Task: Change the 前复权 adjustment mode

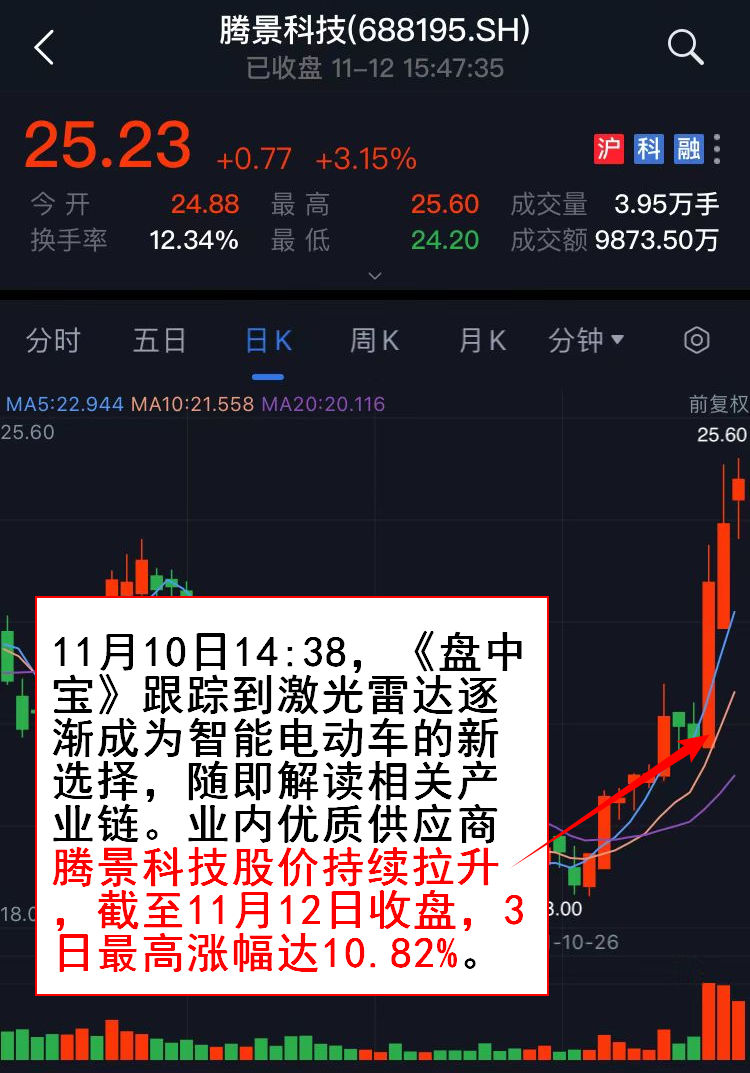Action: coord(718,404)
